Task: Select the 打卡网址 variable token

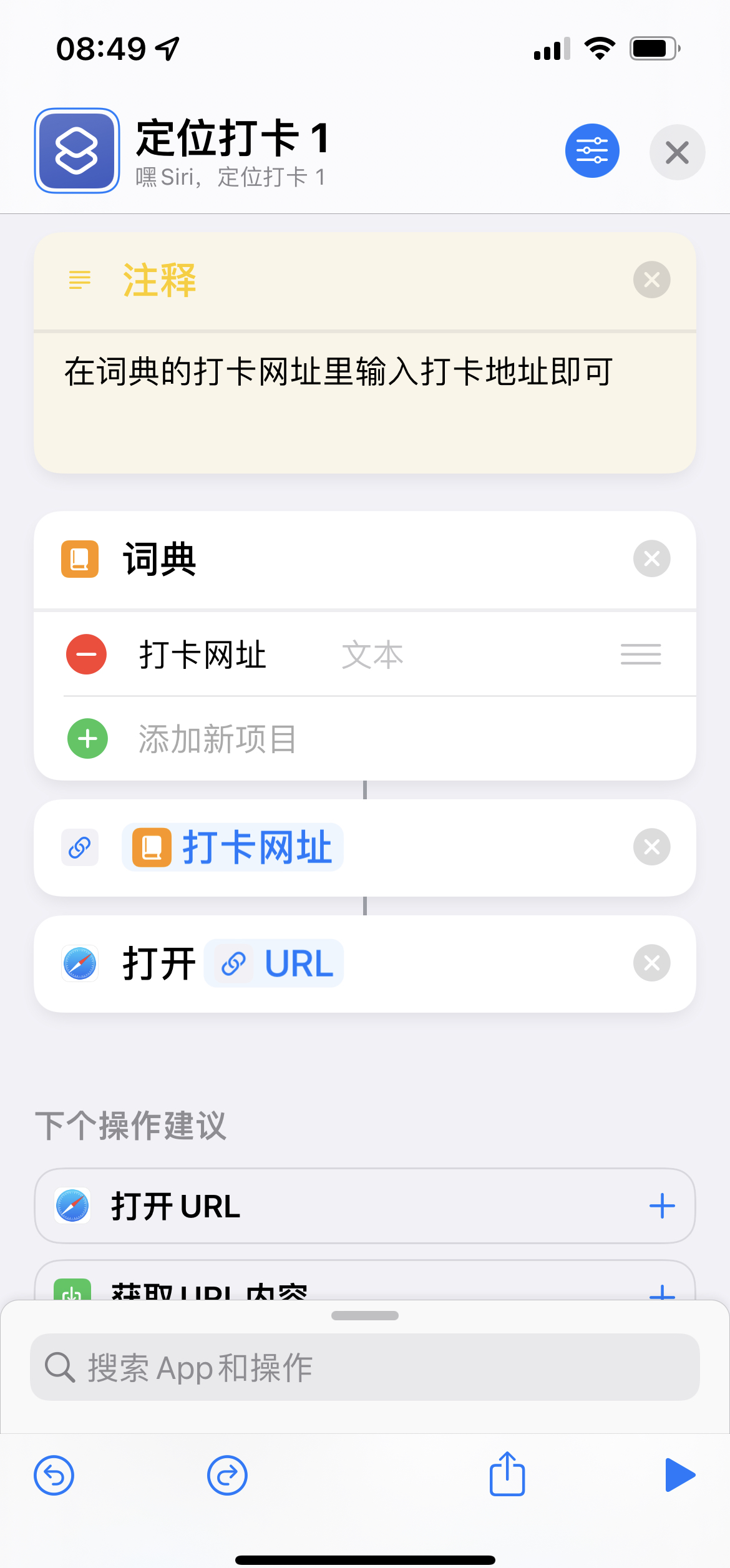Action: pos(231,847)
